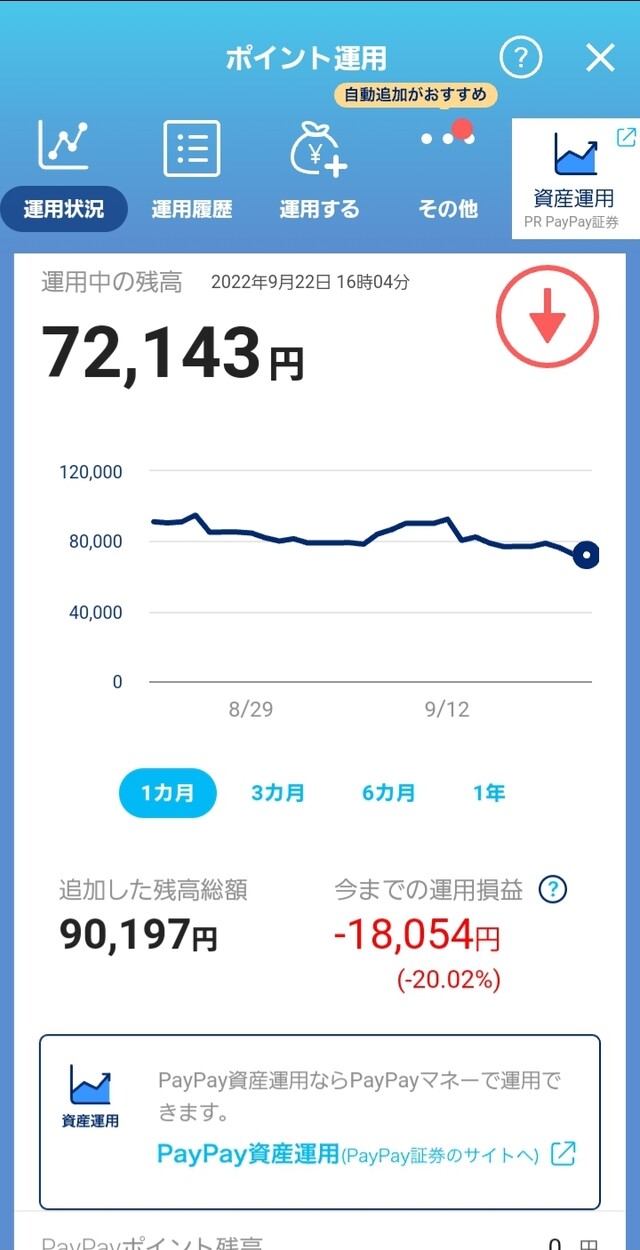The image size is (640, 1250).
Task: Tap the help icon beside 今までの運用損益
Action: pyautogui.click(x=553, y=889)
